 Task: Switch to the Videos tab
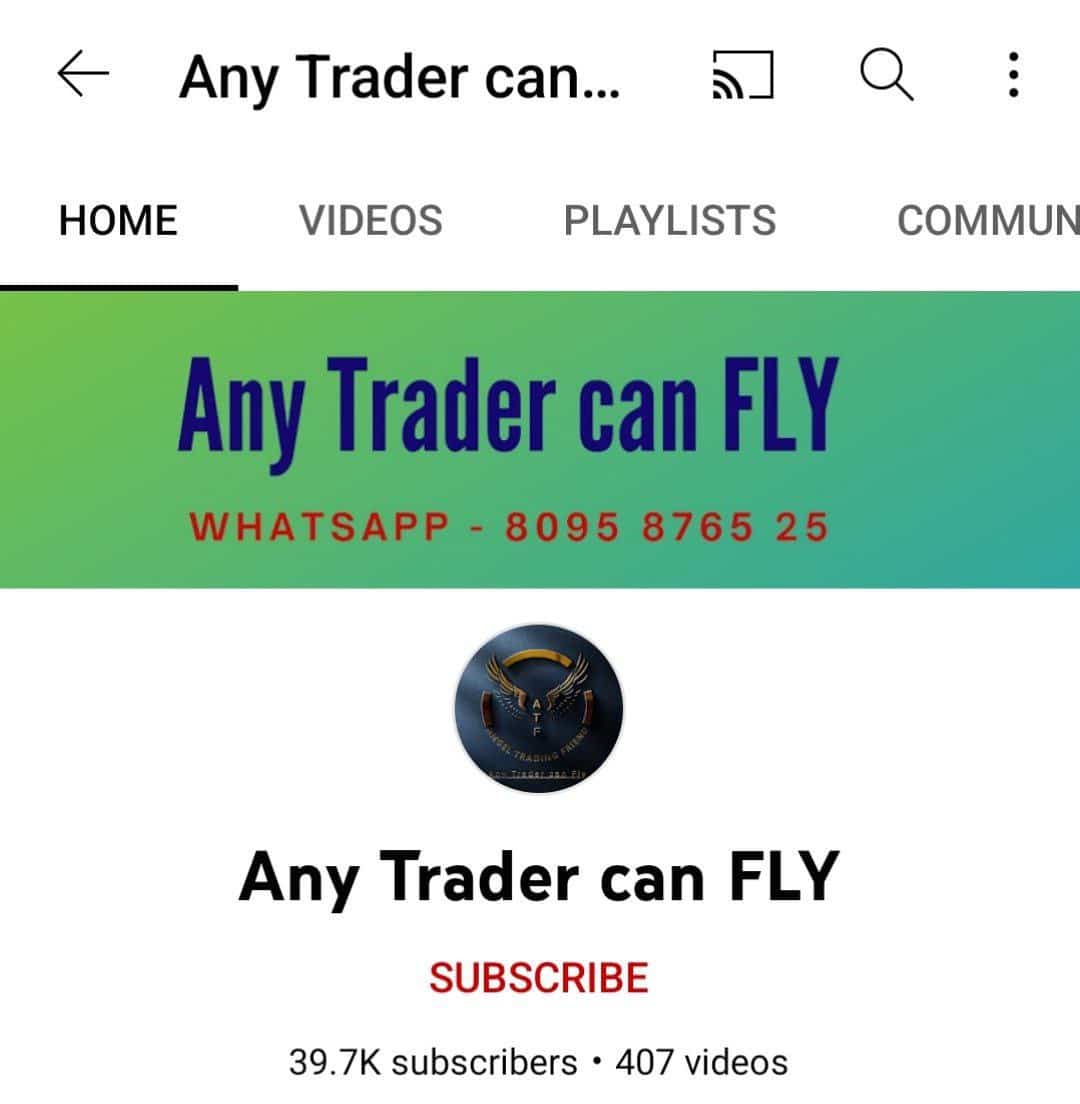pyautogui.click(x=370, y=221)
